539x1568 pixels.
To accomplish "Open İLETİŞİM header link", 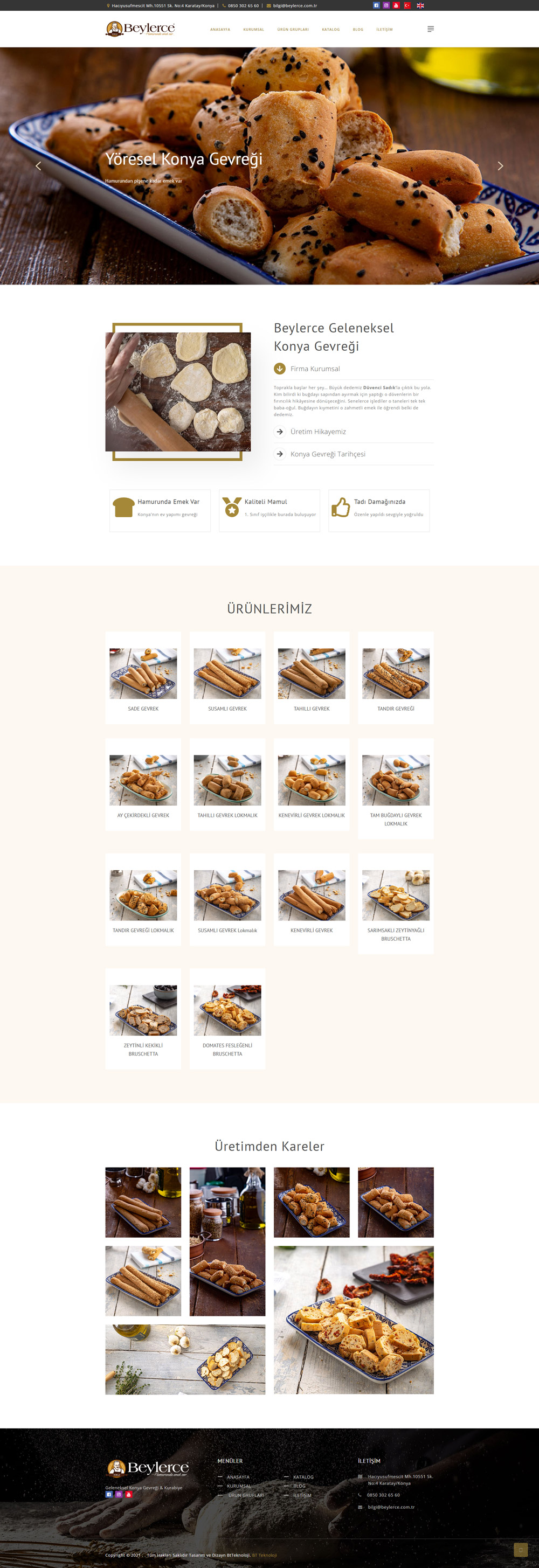I will point(384,30).
